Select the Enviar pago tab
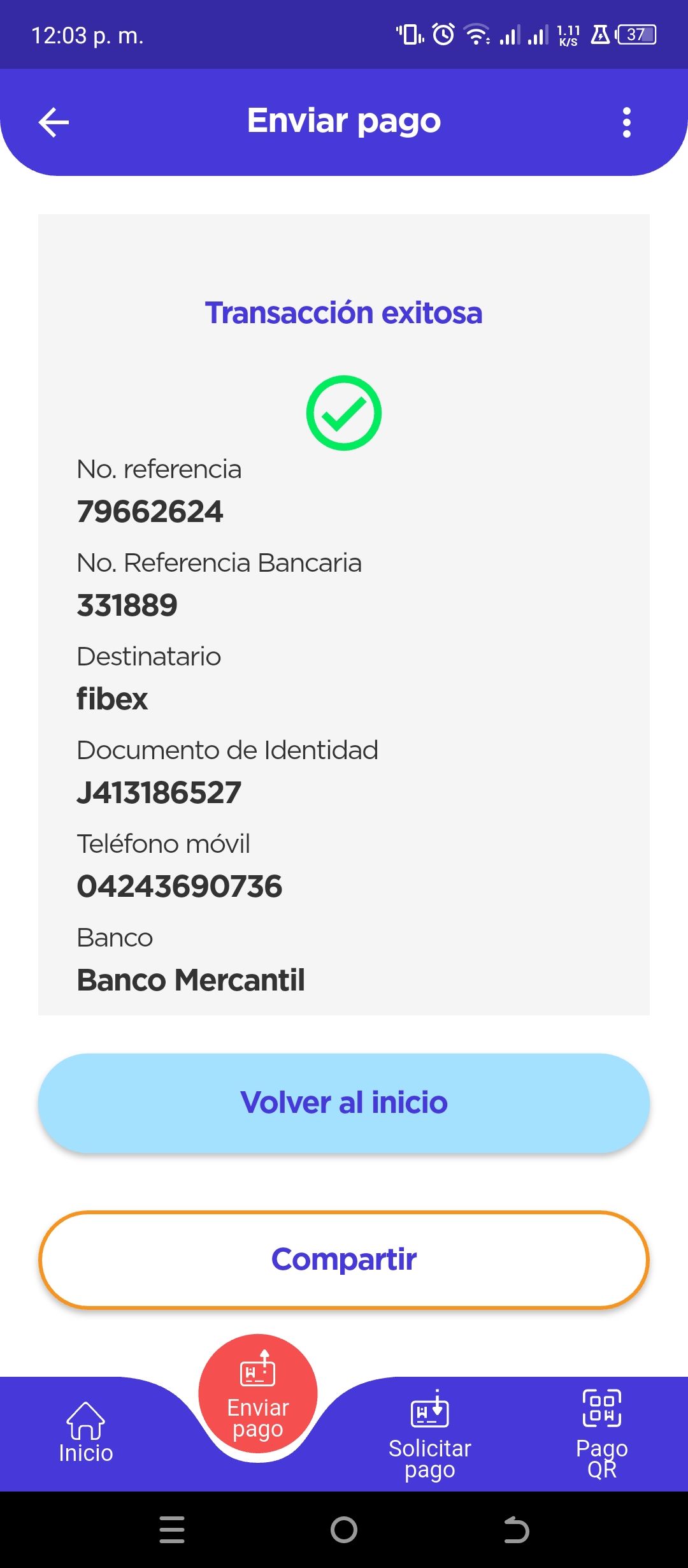This screenshot has height=1568, width=688. (x=258, y=1396)
